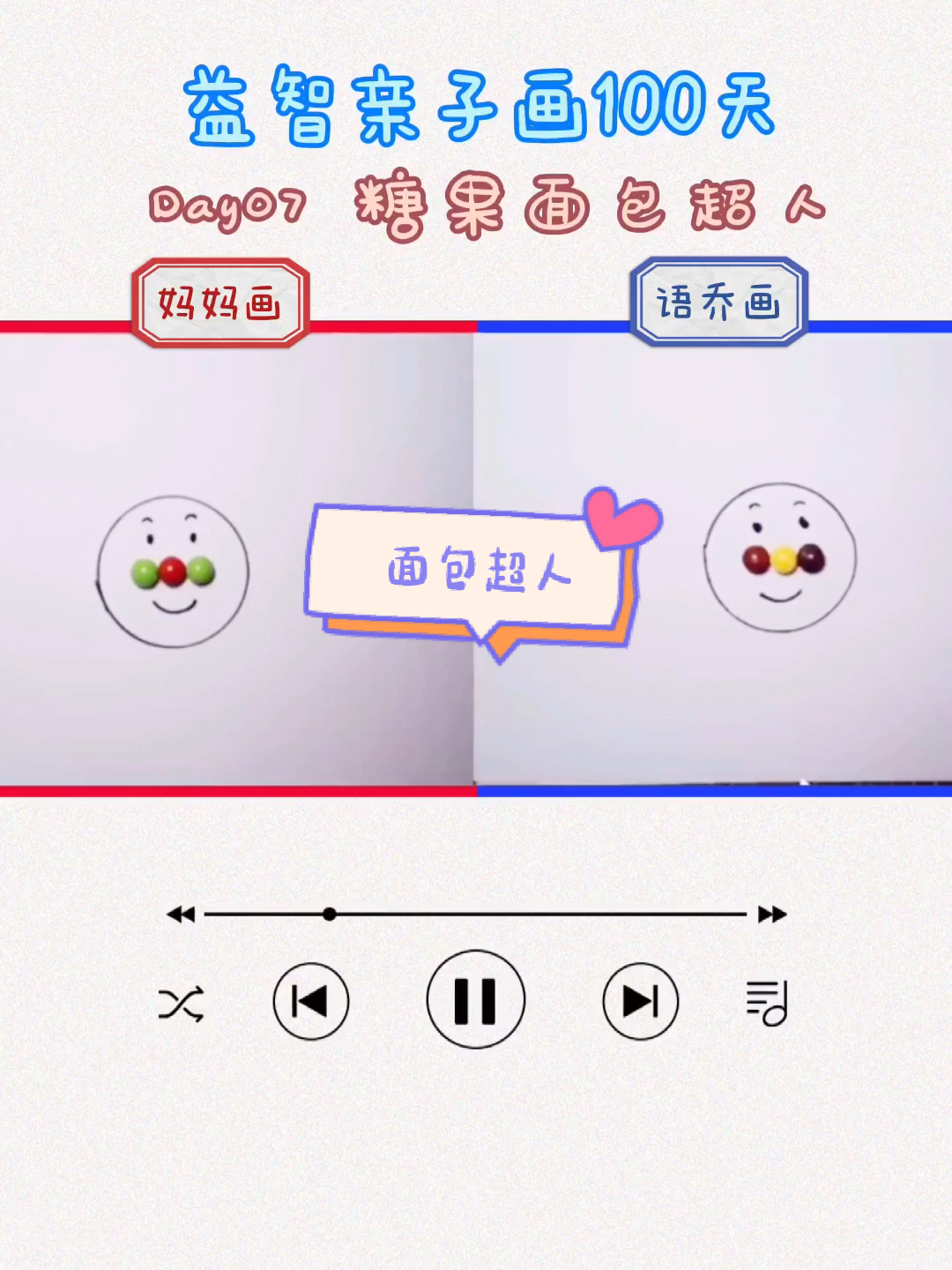This screenshot has width=952, height=1270.
Task: Expand the red-bordered left panel
Action: [x=238, y=560]
